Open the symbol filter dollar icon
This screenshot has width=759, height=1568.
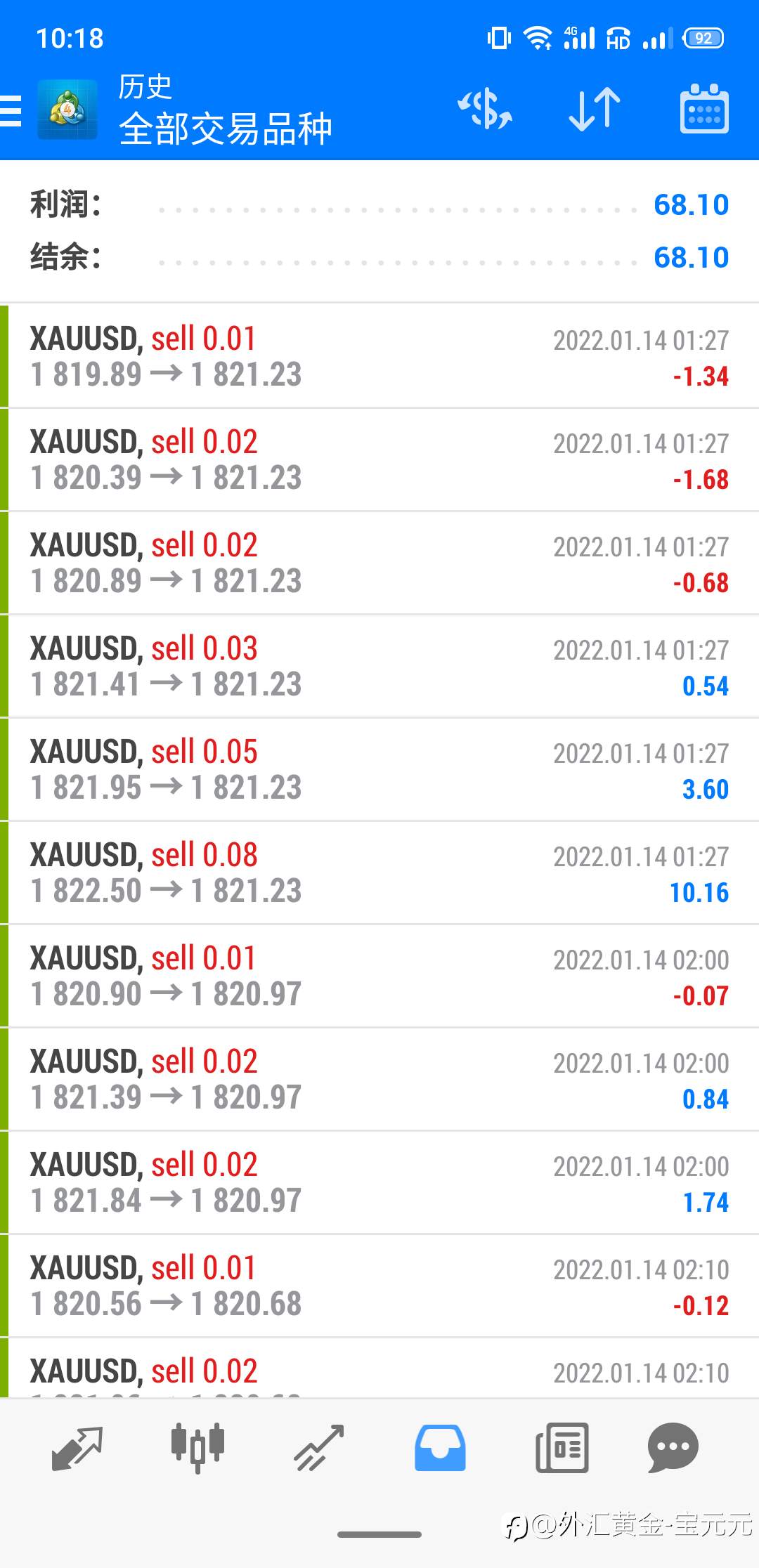tap(485, 110)
